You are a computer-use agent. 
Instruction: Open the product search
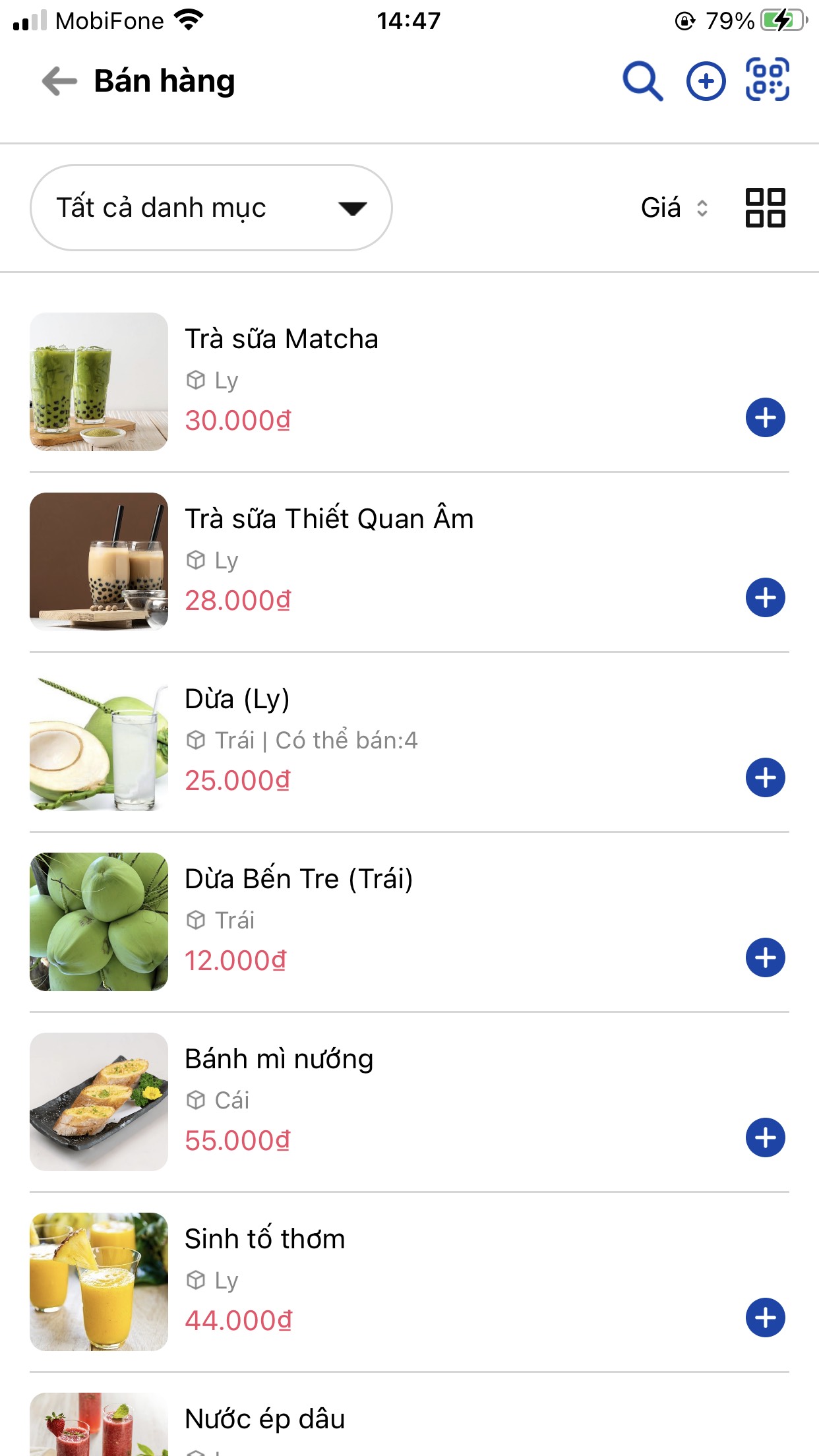[x=642, y=81]
